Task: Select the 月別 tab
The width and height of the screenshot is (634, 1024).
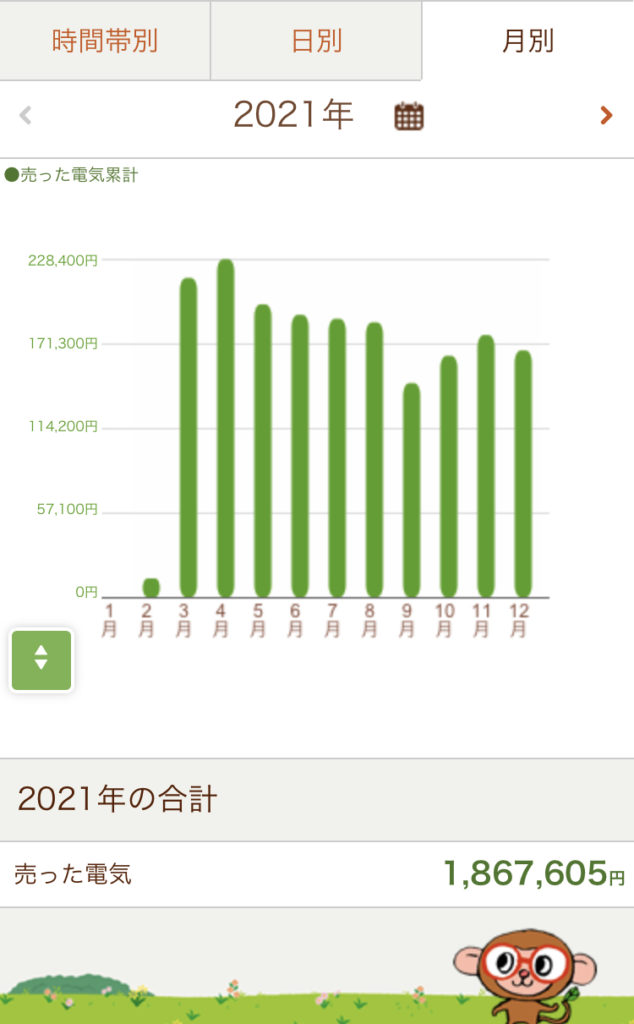Action: 527,41
